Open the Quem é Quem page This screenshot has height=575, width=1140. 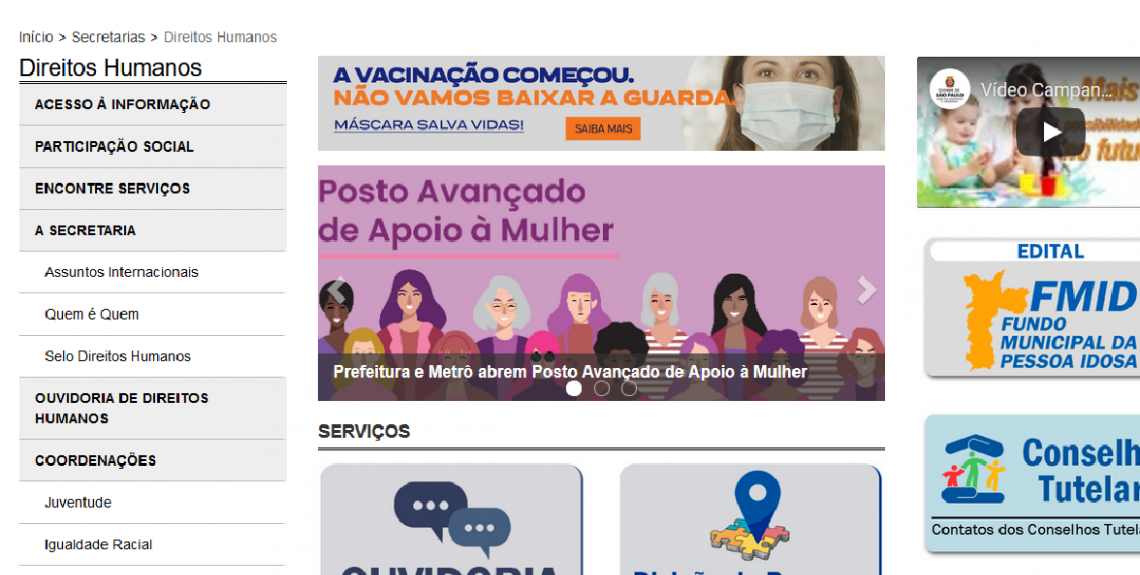point(92,314)
